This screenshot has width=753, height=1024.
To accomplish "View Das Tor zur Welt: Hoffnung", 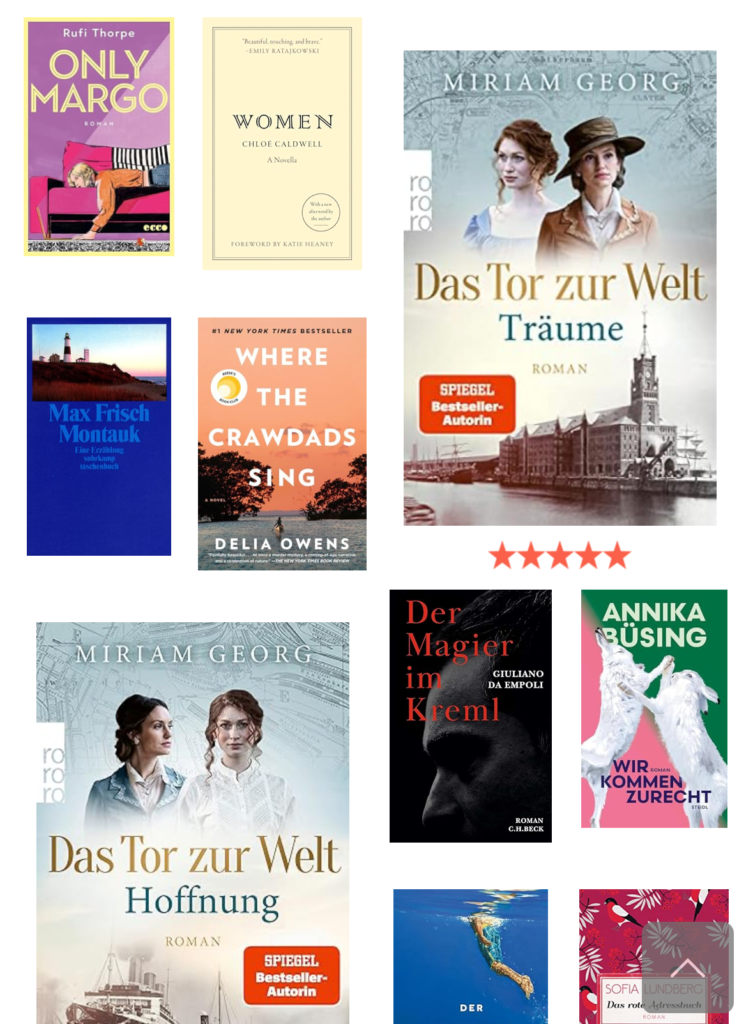I will coord(193,822).
